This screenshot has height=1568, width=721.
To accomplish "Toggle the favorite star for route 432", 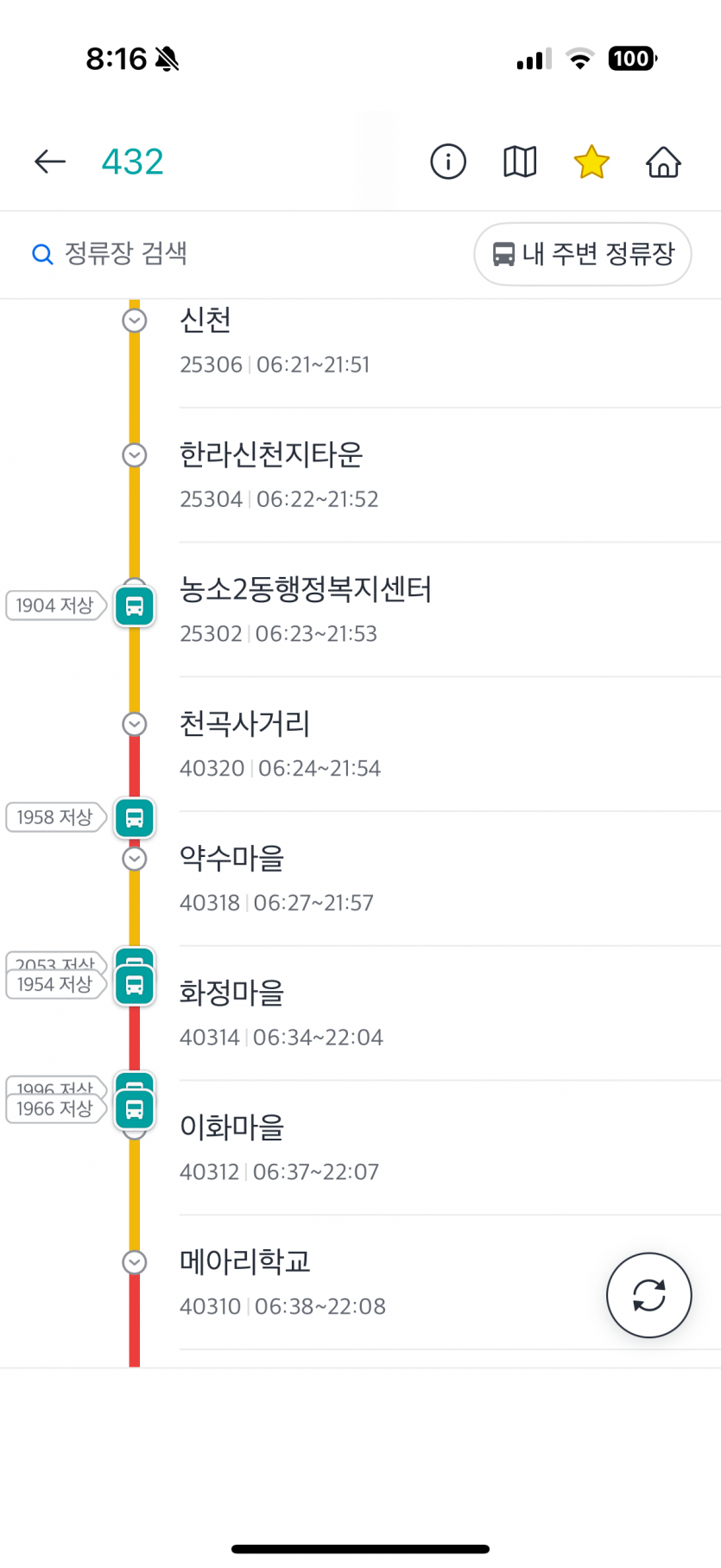I will click(591, 162).
